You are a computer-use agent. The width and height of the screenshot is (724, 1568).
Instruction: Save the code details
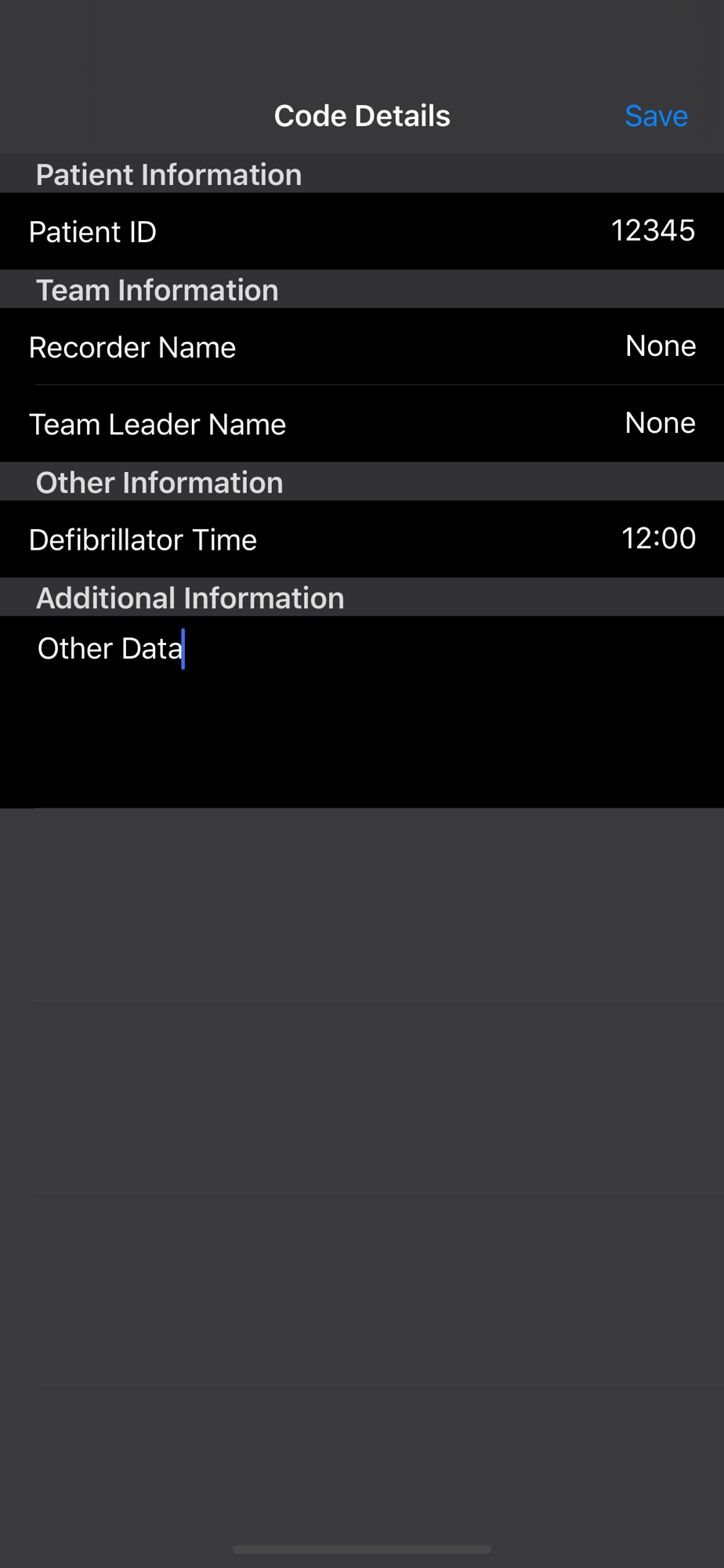point(656,116)
